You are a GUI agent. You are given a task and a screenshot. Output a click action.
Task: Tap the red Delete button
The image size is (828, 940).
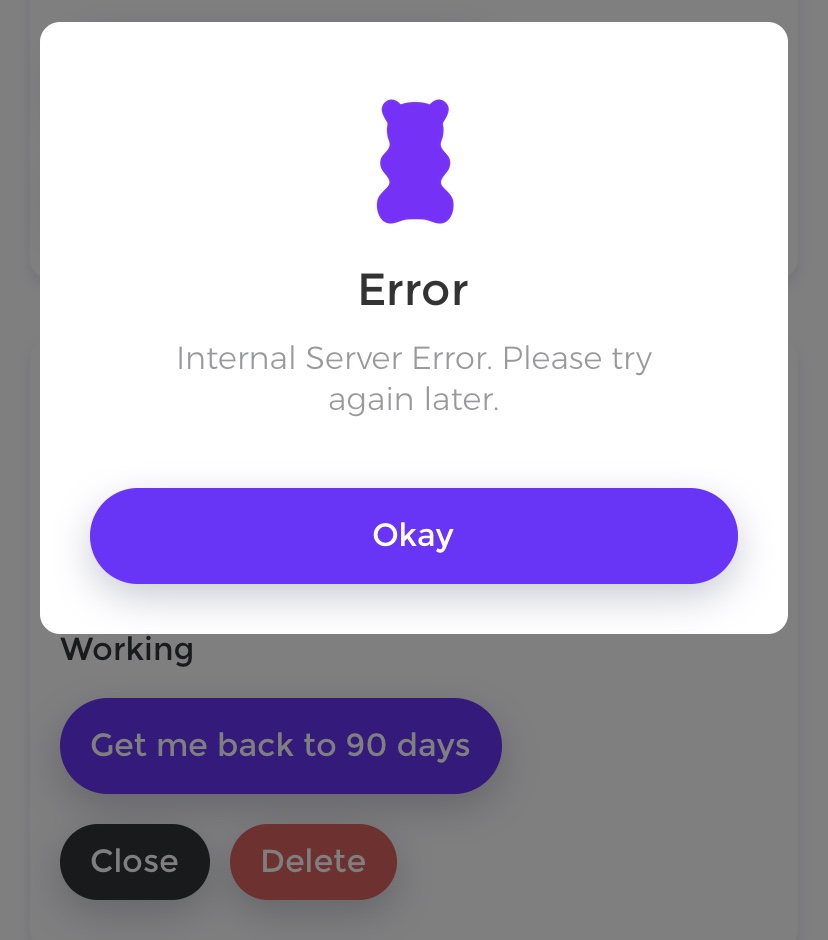[x=313, y=861]
